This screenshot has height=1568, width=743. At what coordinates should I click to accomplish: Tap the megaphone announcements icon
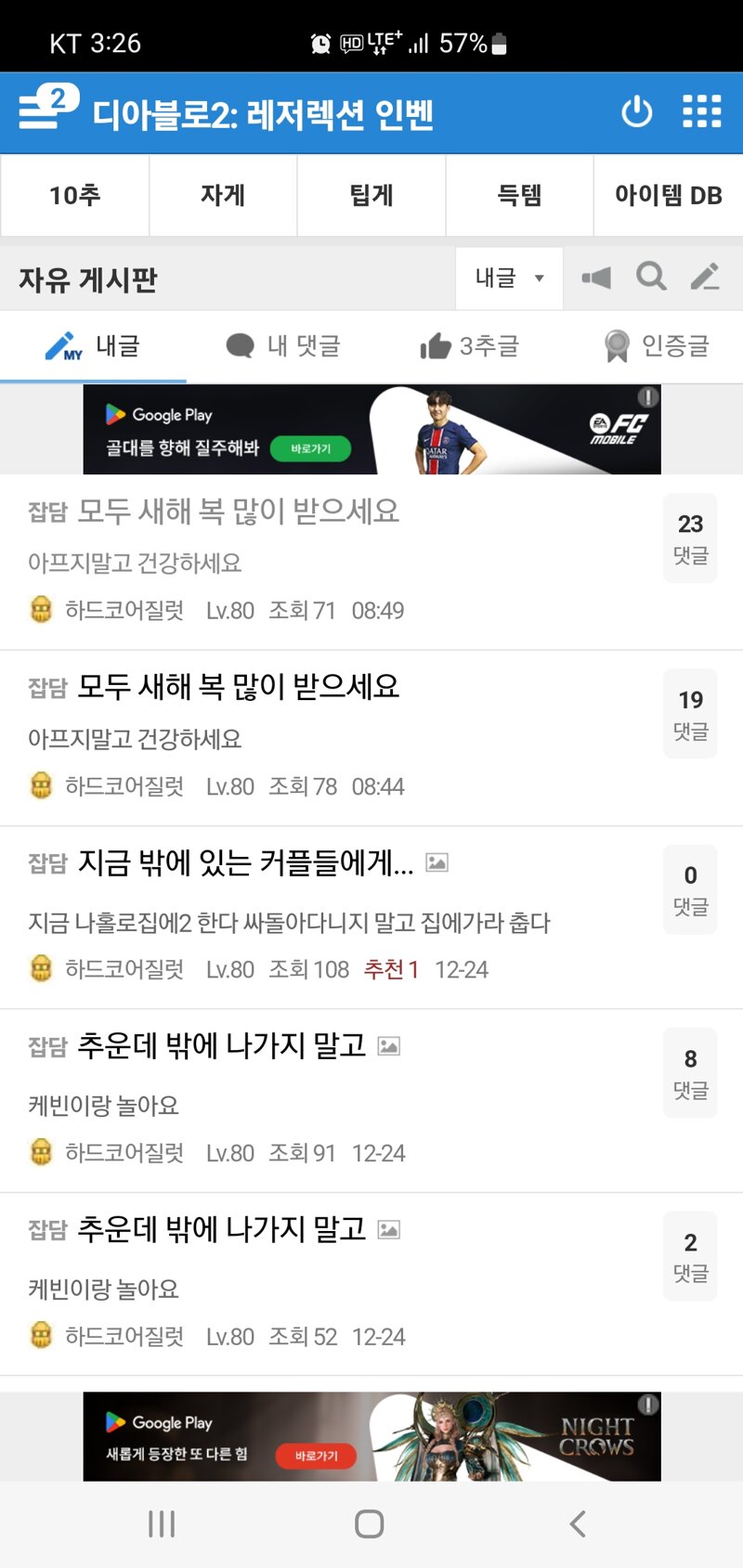click(x=596, y=278)
